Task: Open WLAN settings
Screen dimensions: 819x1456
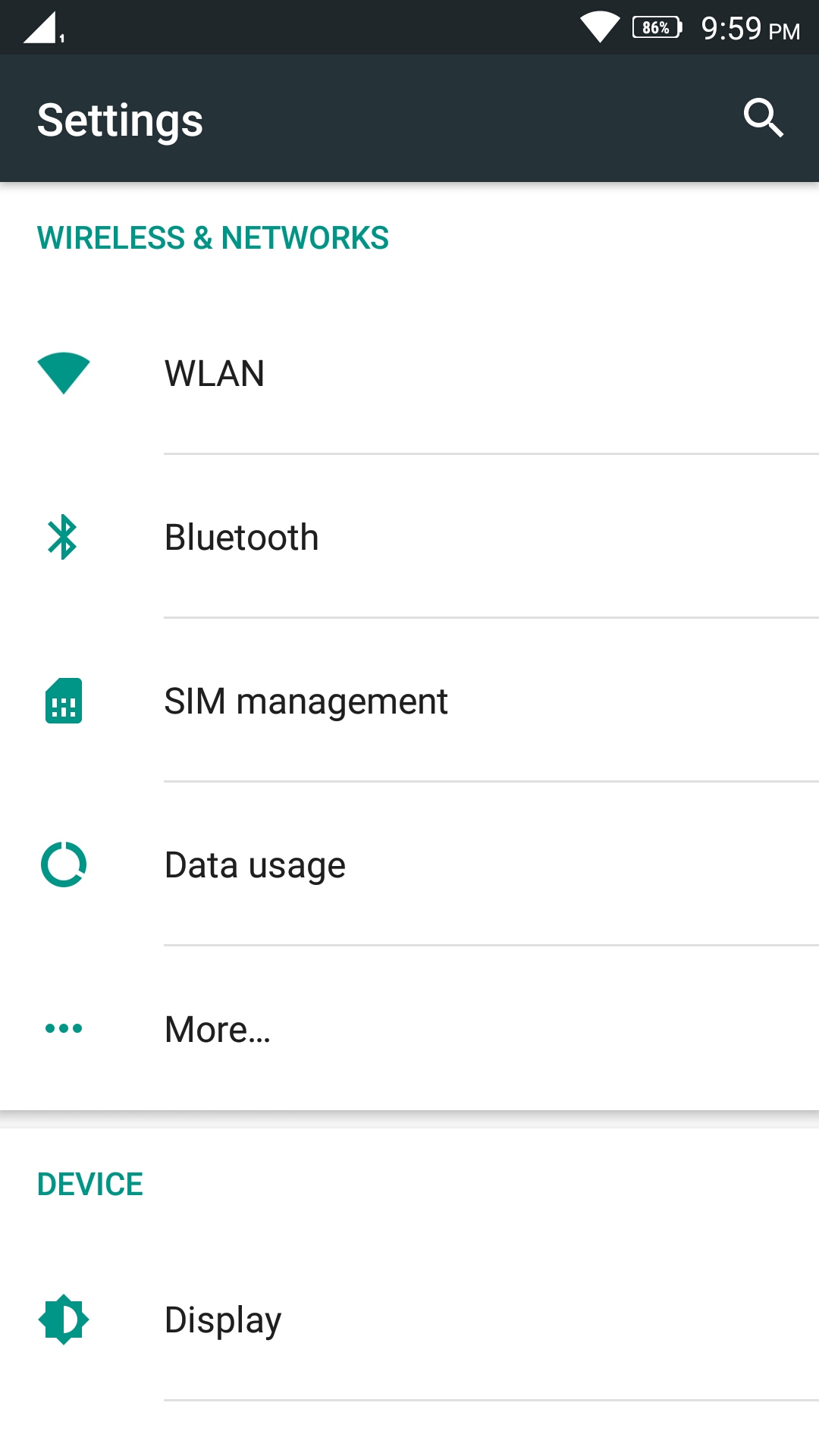Action: (409, 373)
